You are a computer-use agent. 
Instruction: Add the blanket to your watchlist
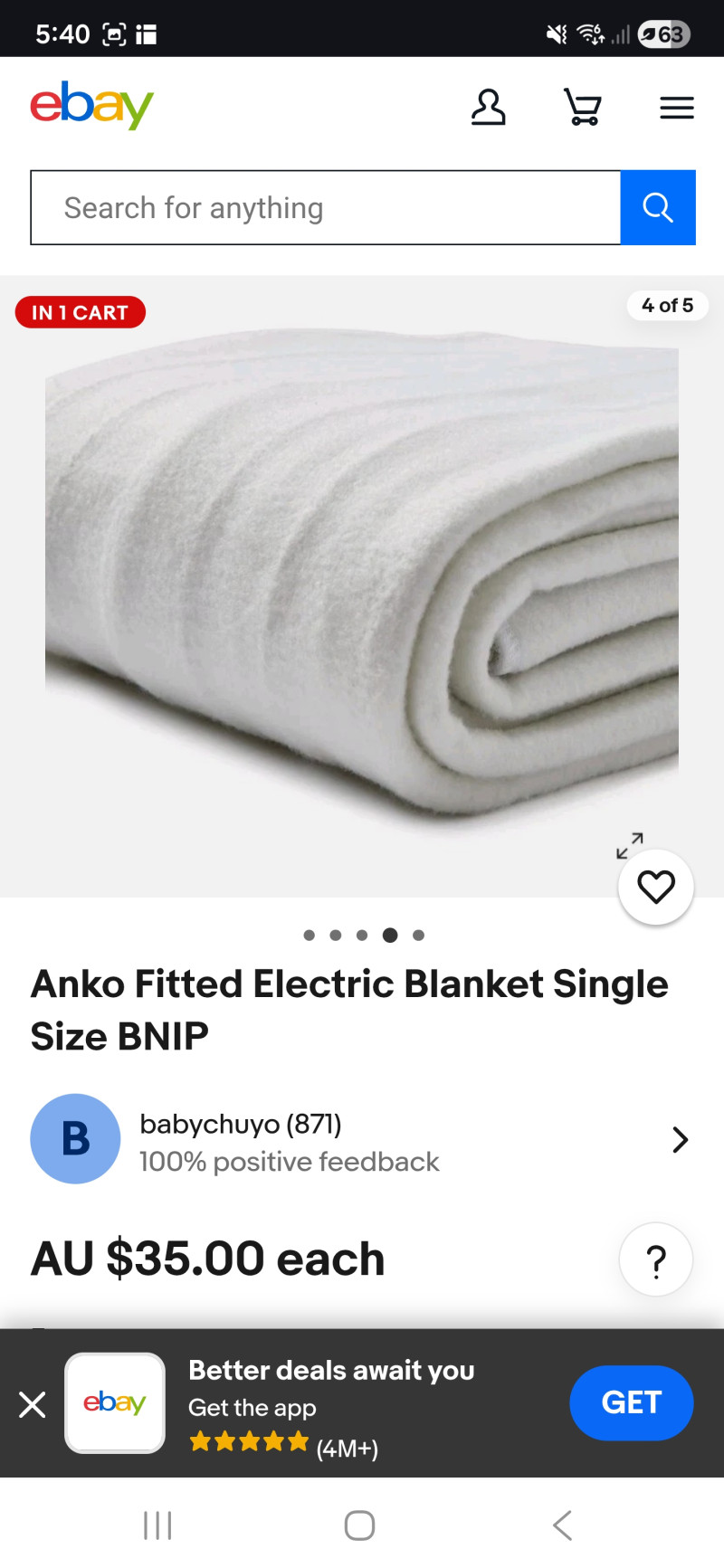(656, 888)
